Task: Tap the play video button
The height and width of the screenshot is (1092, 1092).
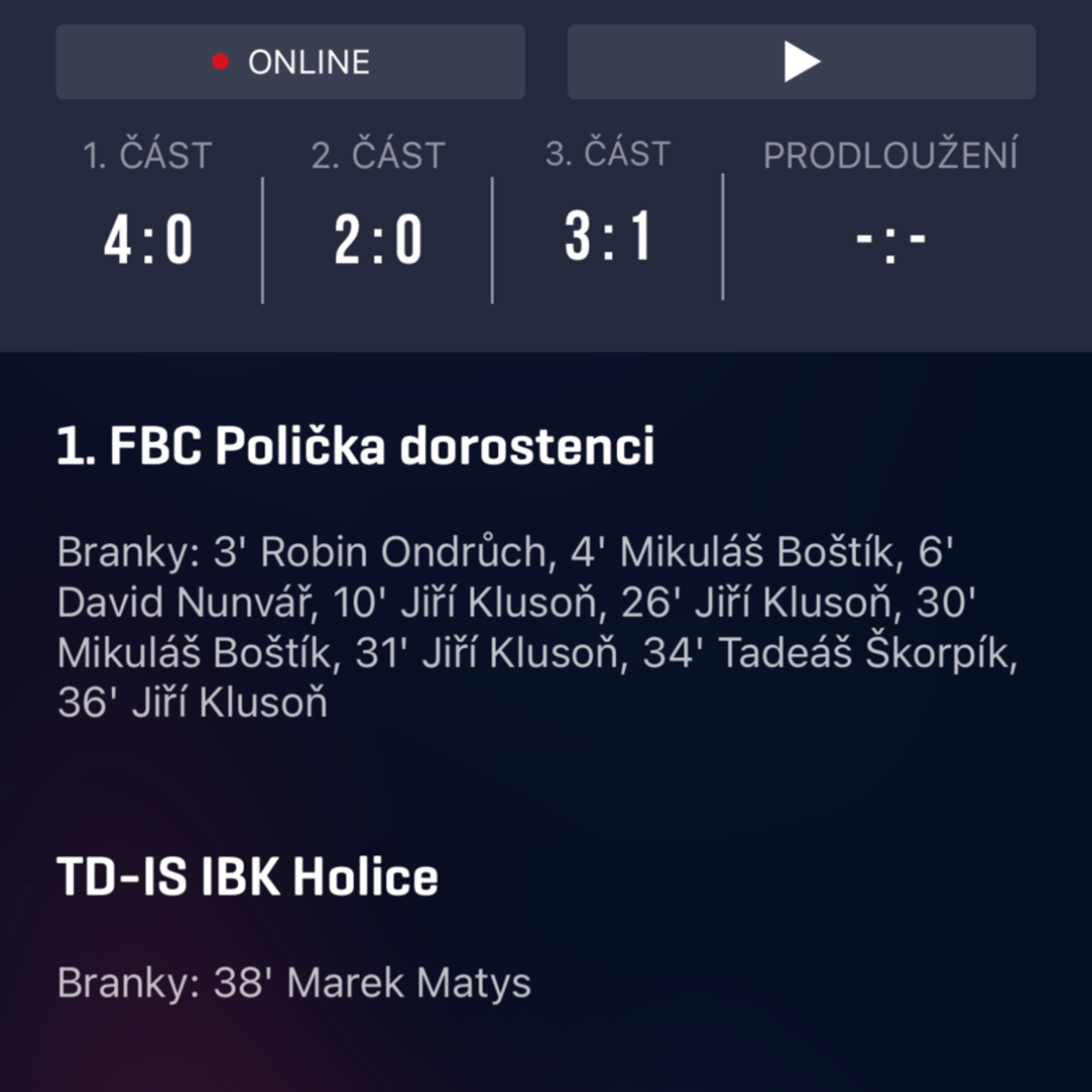Action: tap(801, 62)
